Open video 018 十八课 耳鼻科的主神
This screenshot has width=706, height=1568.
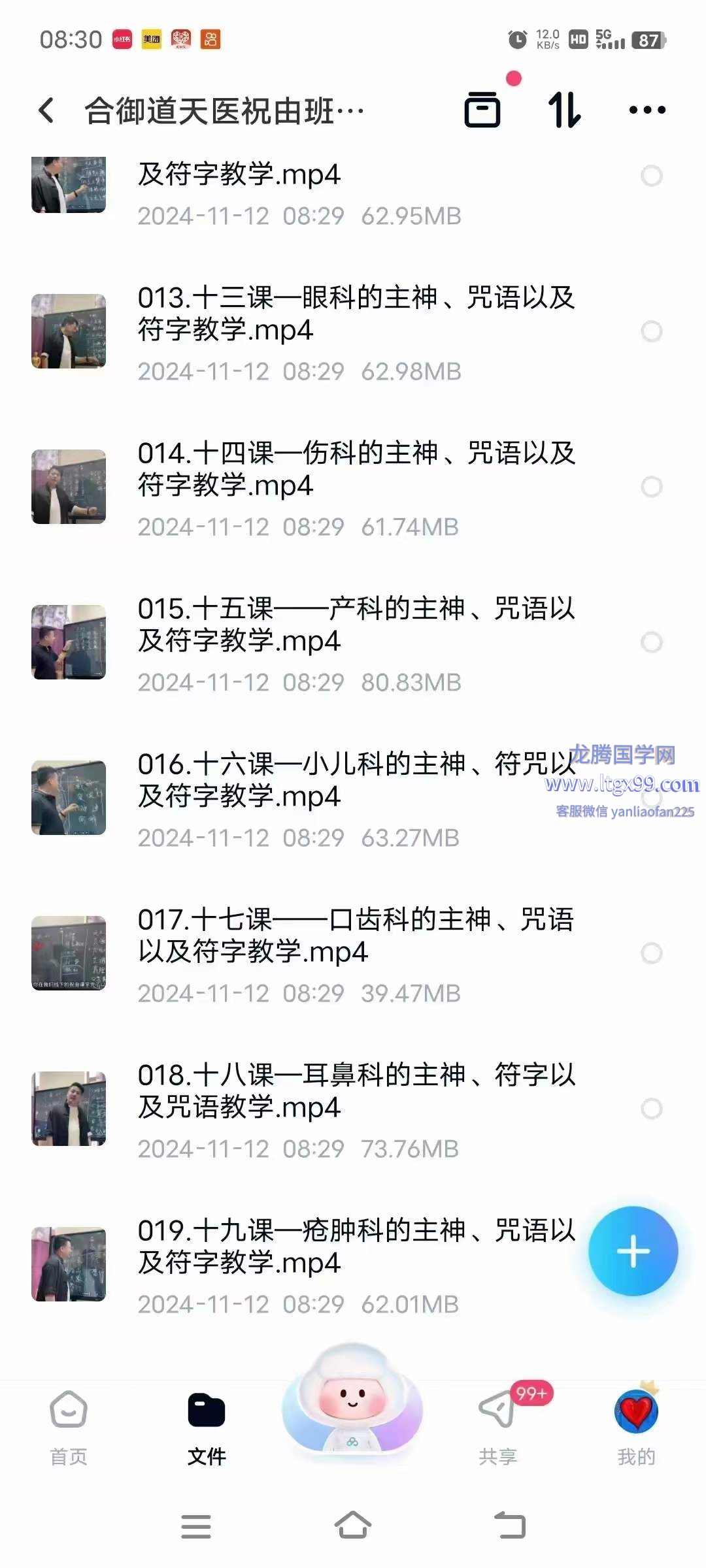(356, 1091)
